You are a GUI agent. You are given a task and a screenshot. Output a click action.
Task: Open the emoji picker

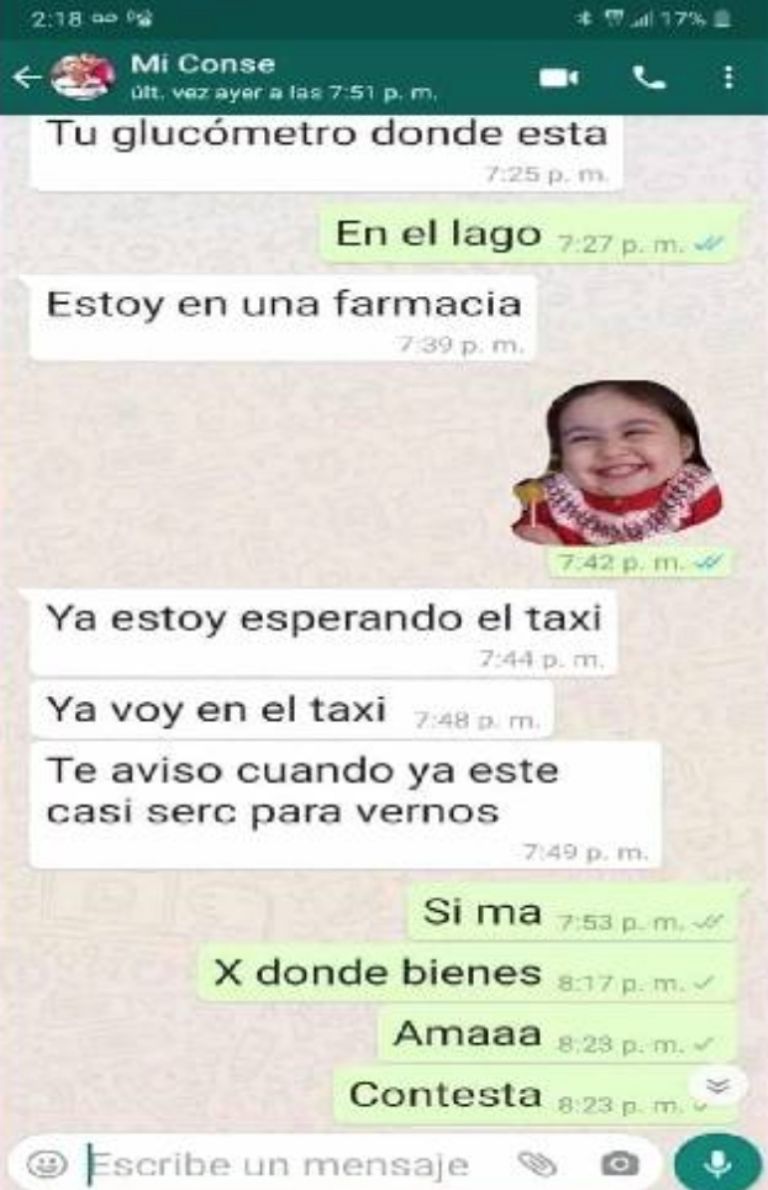pos(46,1163)
